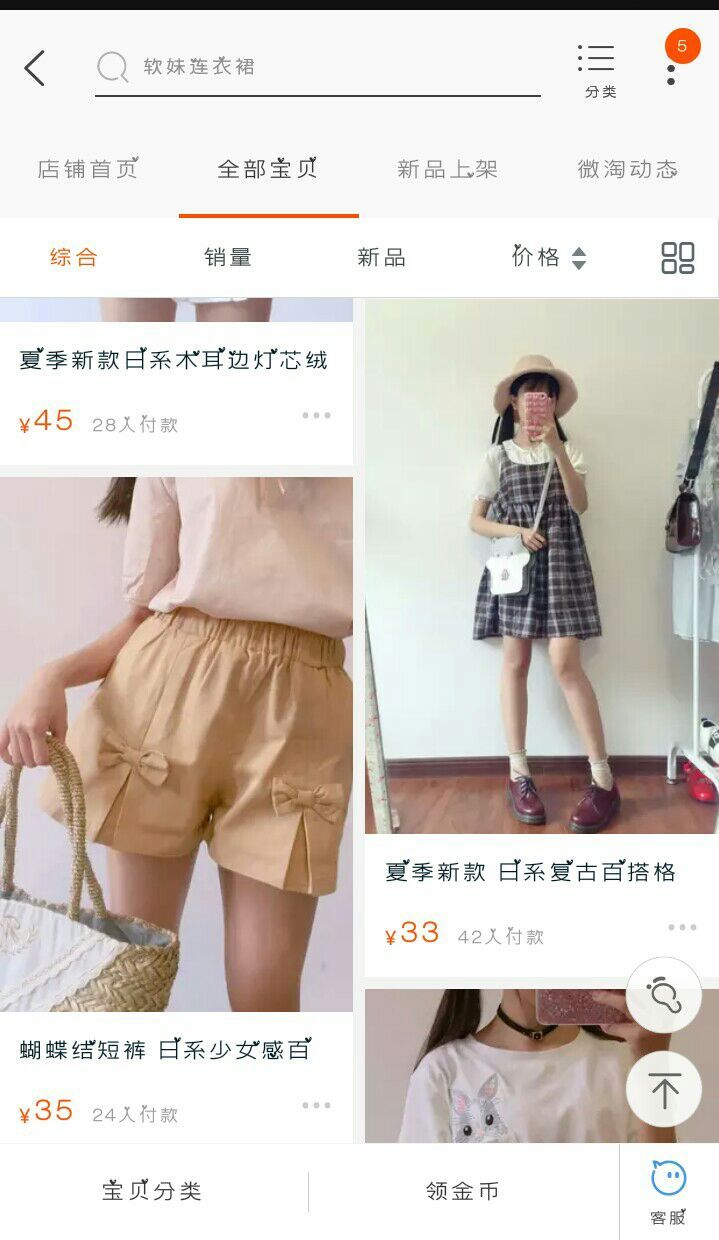
Task: Sort items by 销量
Action: 228,257
